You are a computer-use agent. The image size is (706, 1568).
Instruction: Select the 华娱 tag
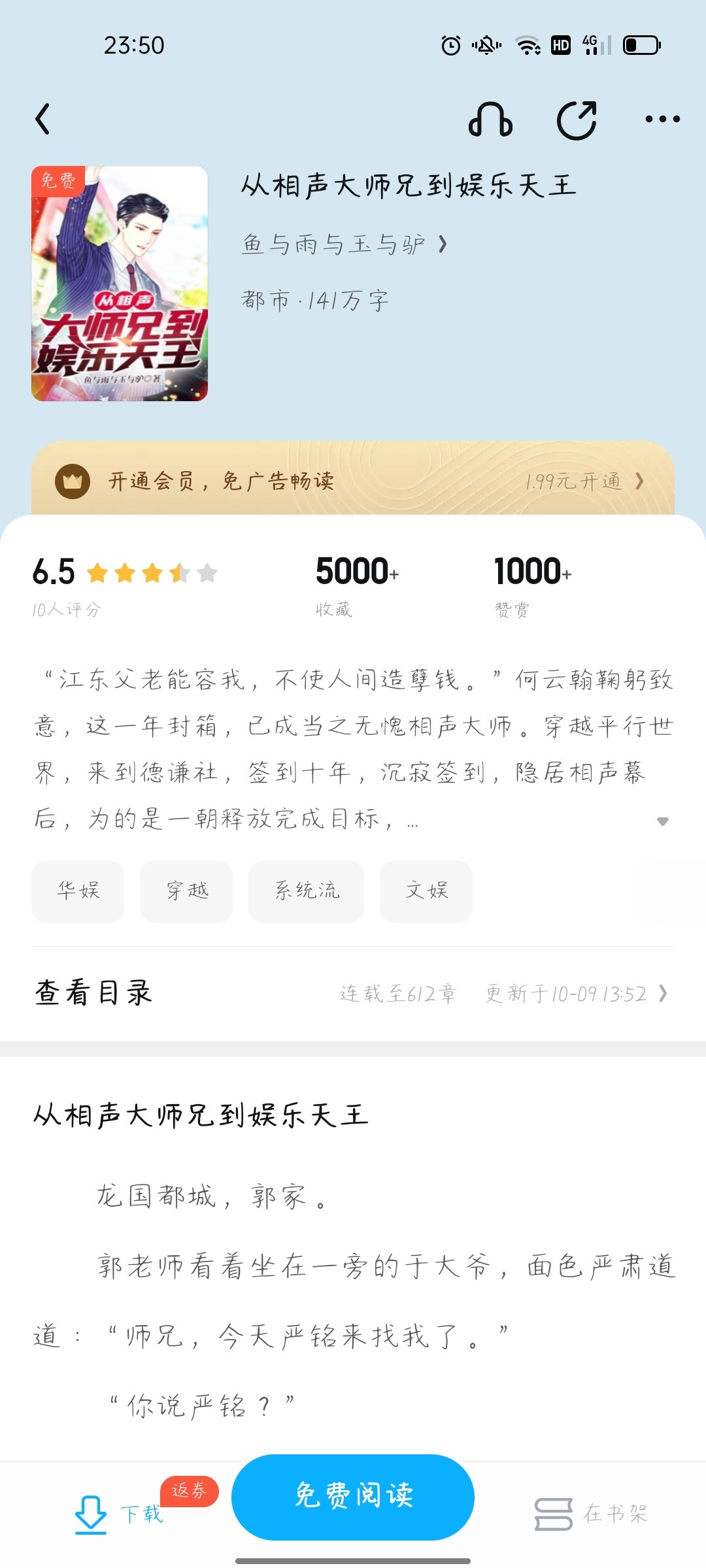point(78,891)
